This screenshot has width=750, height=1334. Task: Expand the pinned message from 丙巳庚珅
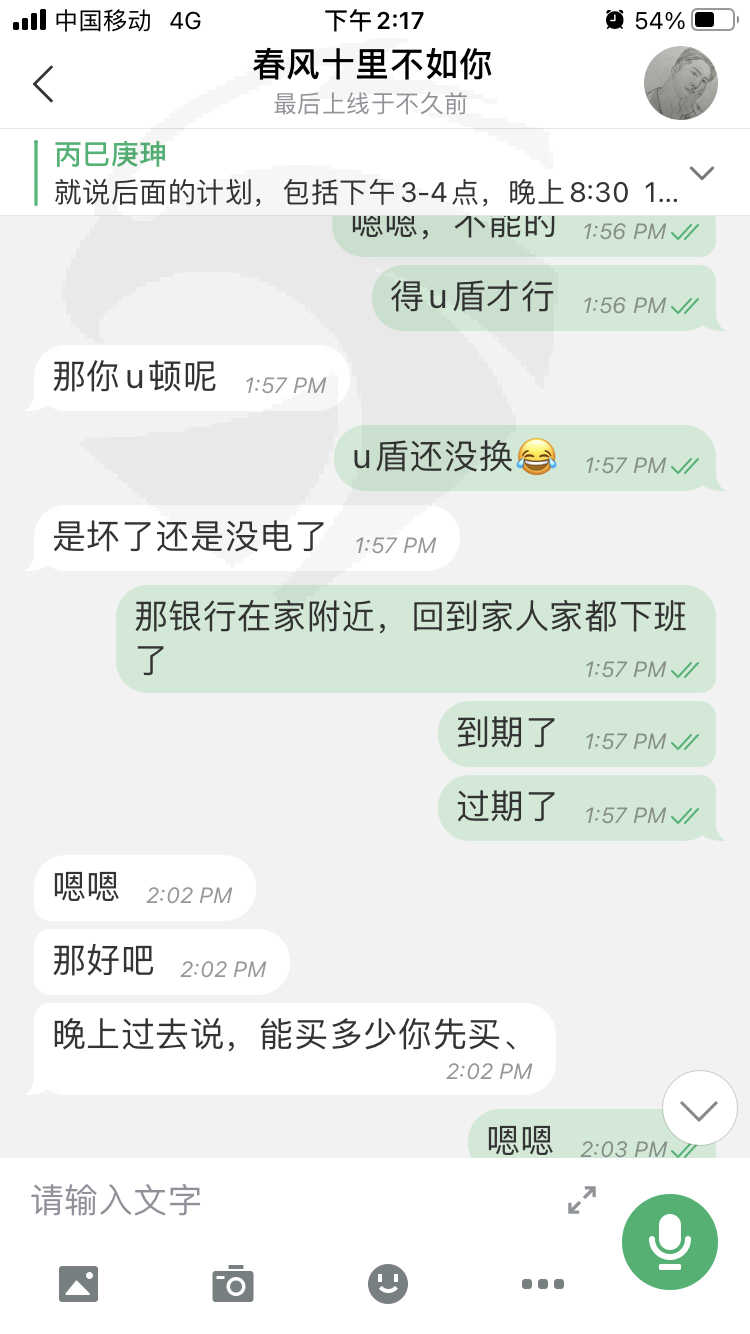pos(702,173)
